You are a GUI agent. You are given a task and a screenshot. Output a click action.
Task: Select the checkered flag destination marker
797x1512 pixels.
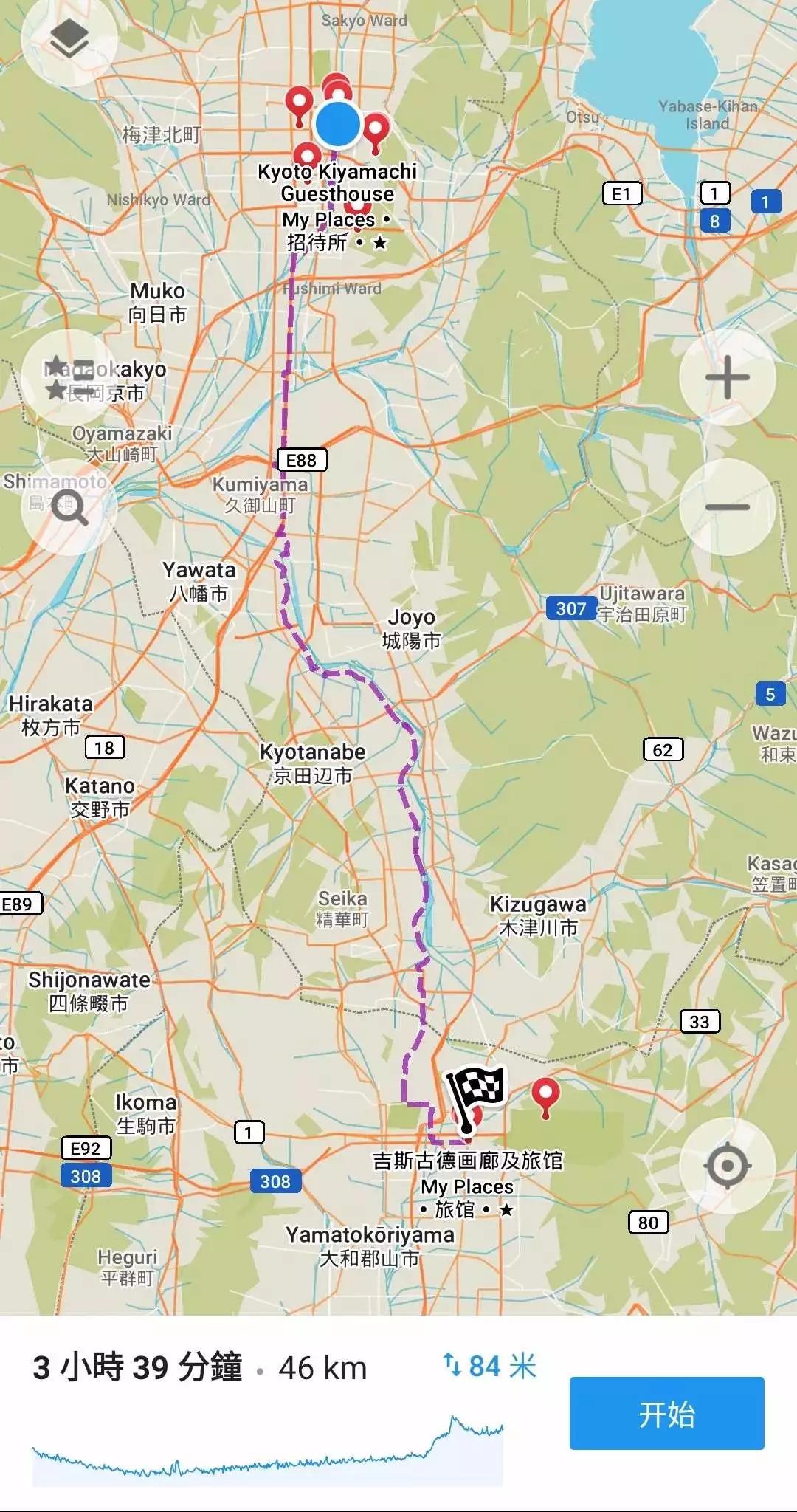476,1094
